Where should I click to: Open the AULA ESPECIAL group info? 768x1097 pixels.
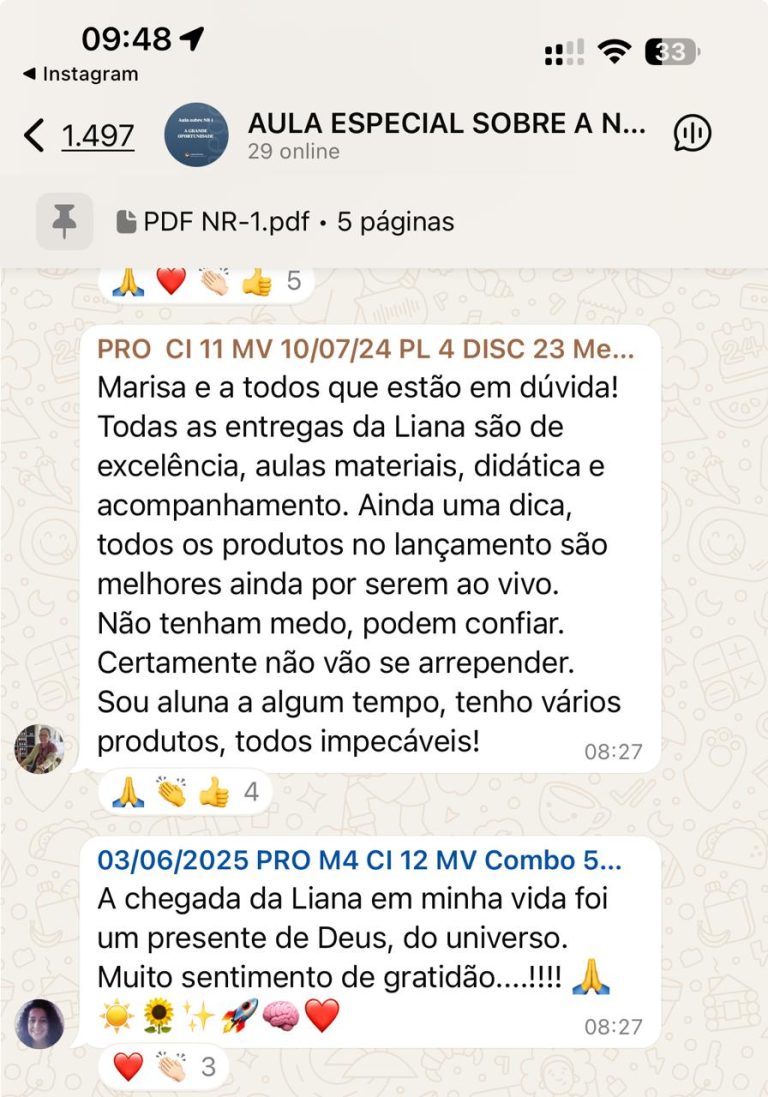coord(445,135)
